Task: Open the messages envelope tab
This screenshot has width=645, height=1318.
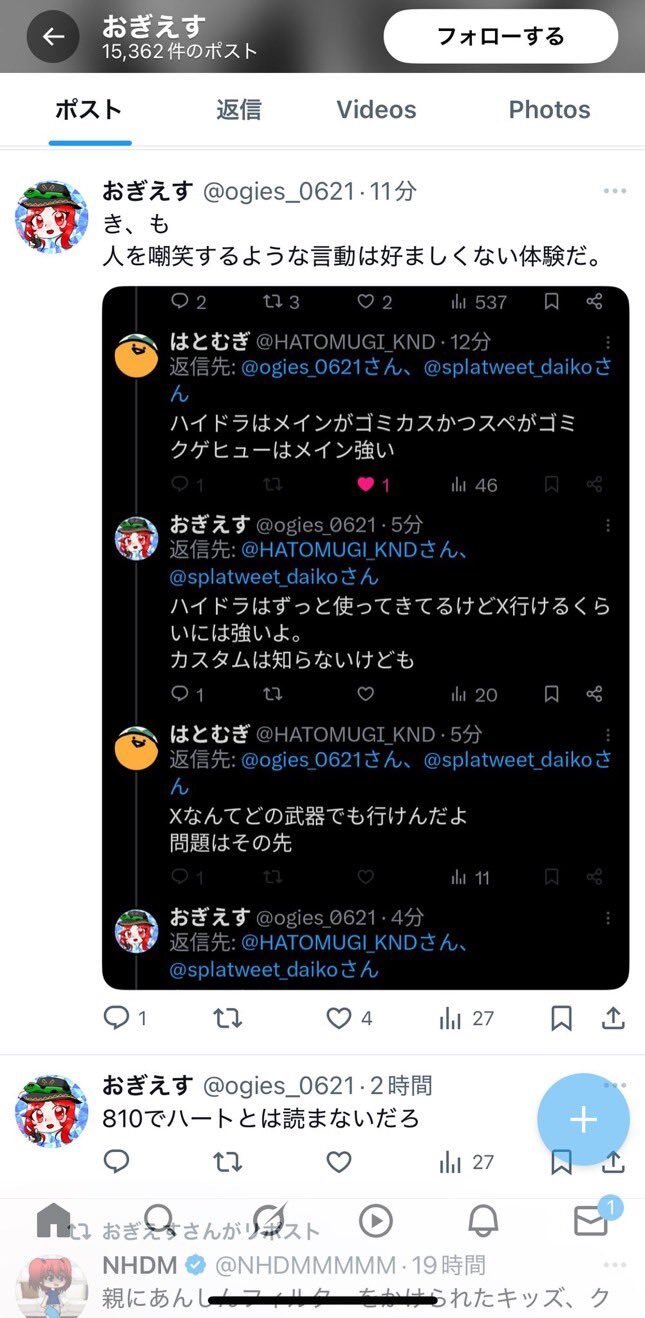Action: click(591, 1221)
